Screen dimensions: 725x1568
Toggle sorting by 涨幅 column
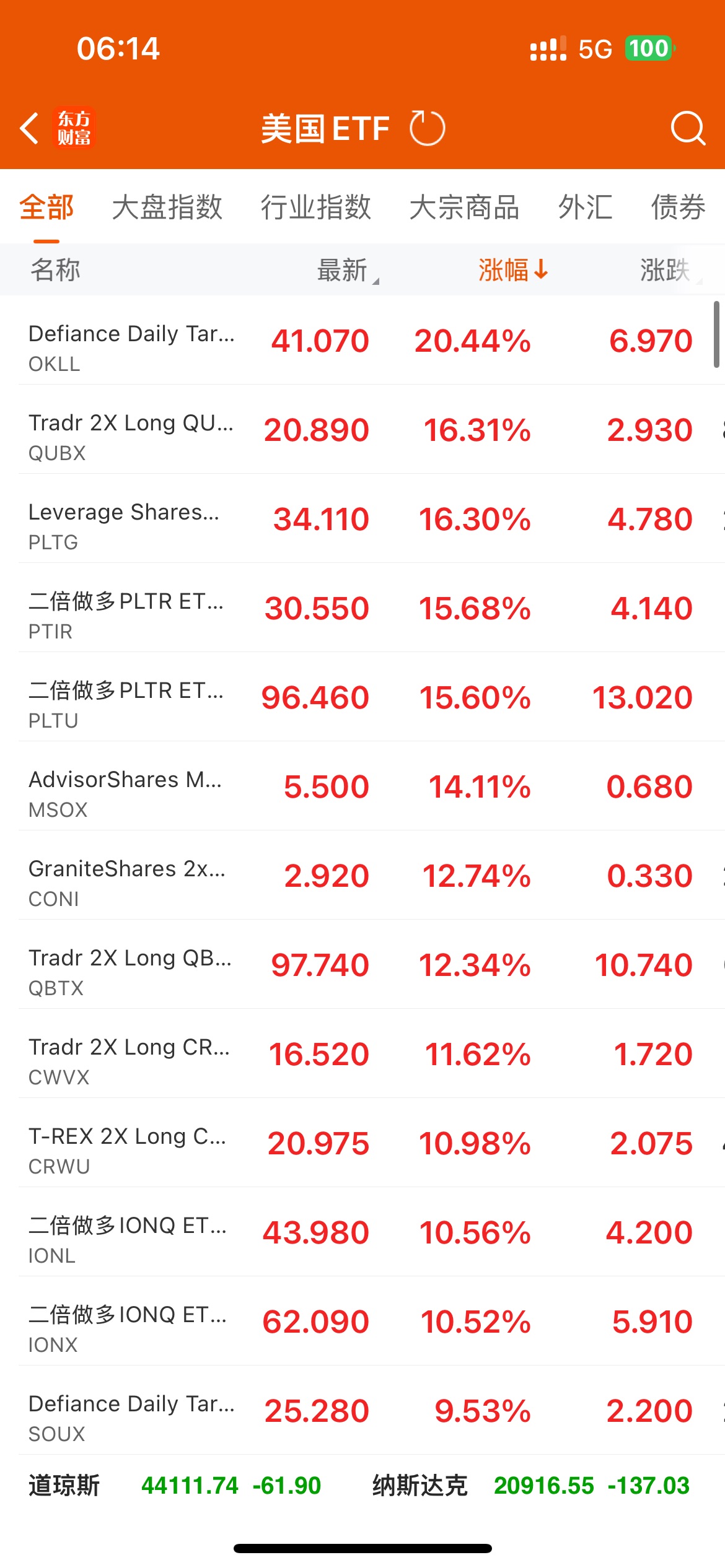pyautogui.click(x=513, y=270)
